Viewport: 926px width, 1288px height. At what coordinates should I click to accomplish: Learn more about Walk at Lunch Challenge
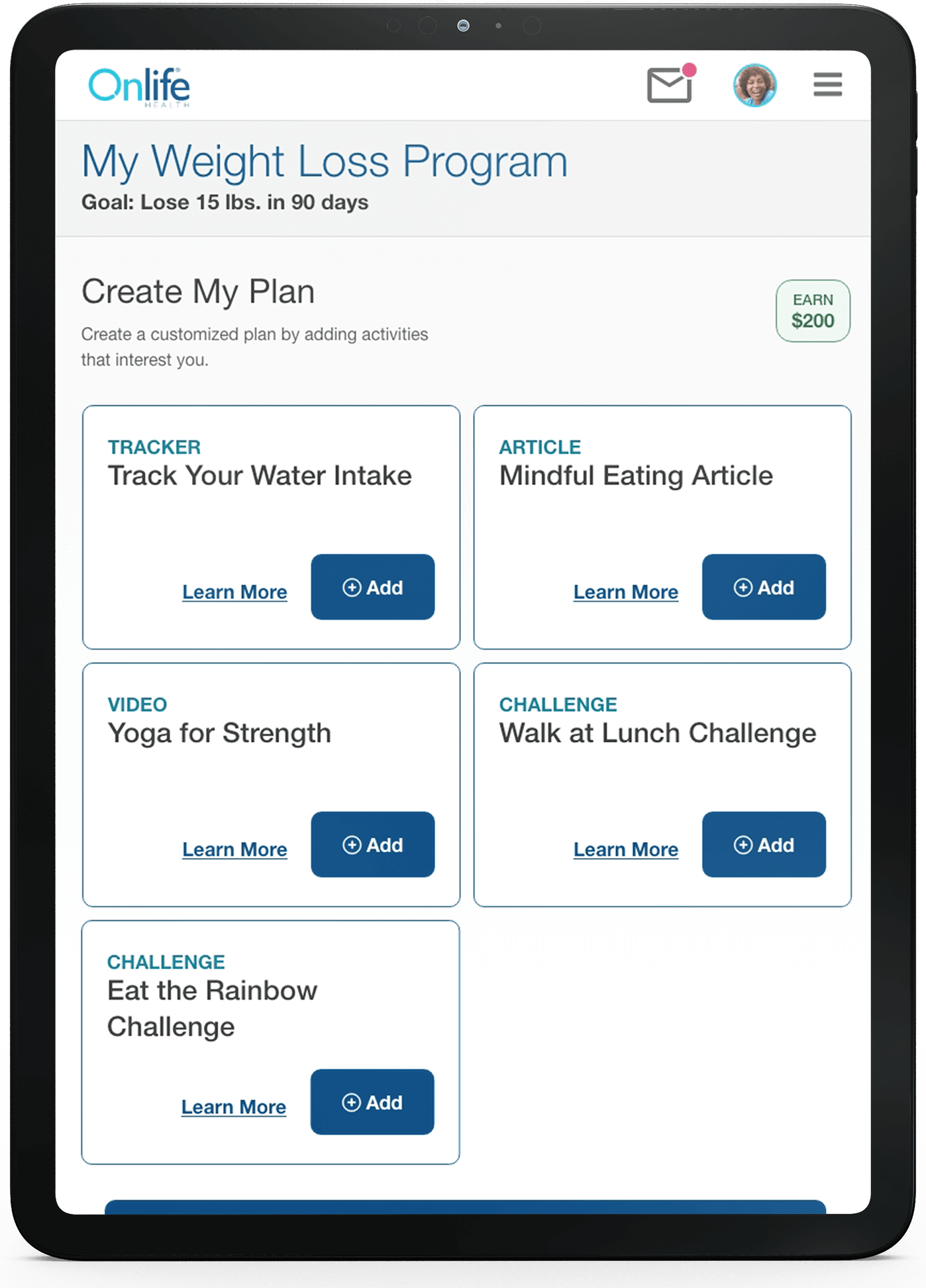(625, 849)
